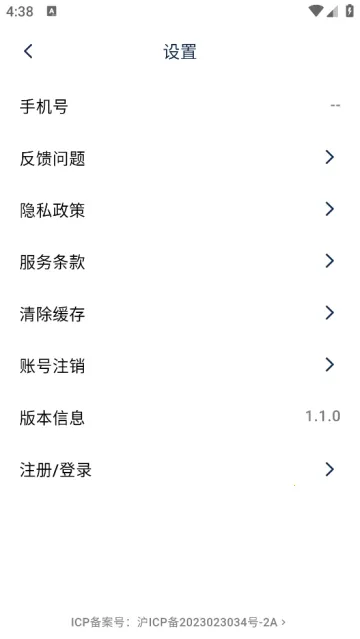View 服务条款 terms of service

click(x=180, y=261)
